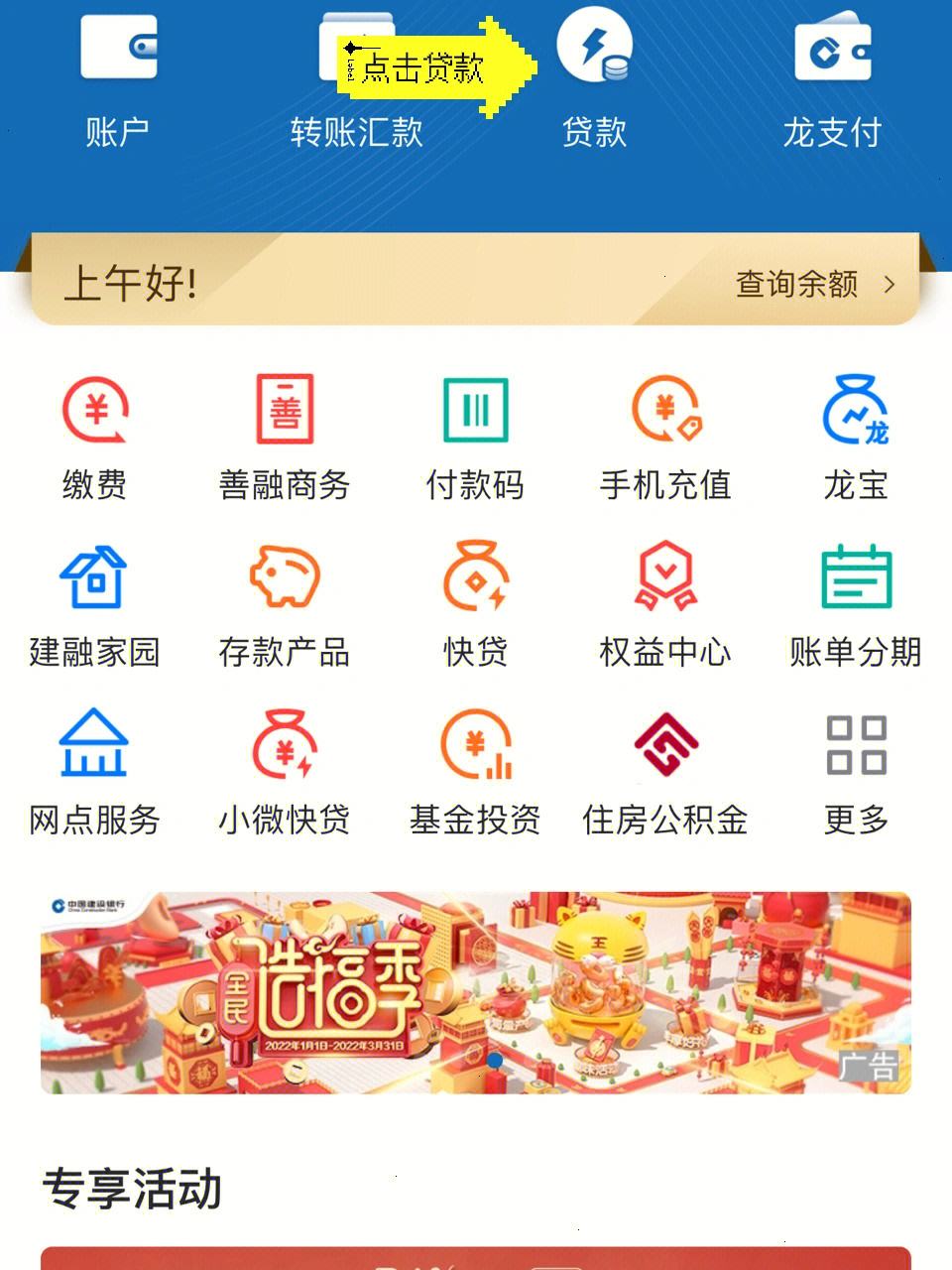Go to 权益中心 benefits center
952x1270 pixels.
pos(665,605)
